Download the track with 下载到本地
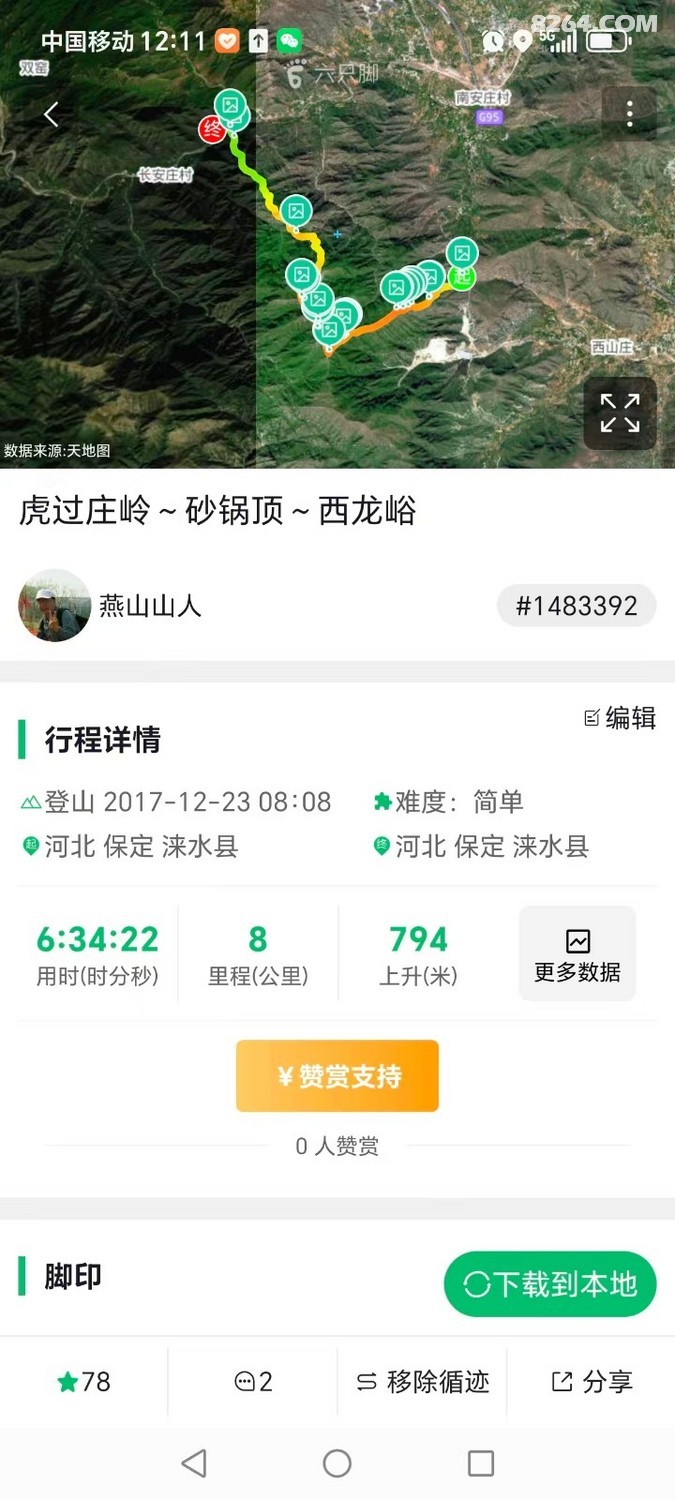675x1500 pixels. pyautogui.click(x=550, y=1284)
